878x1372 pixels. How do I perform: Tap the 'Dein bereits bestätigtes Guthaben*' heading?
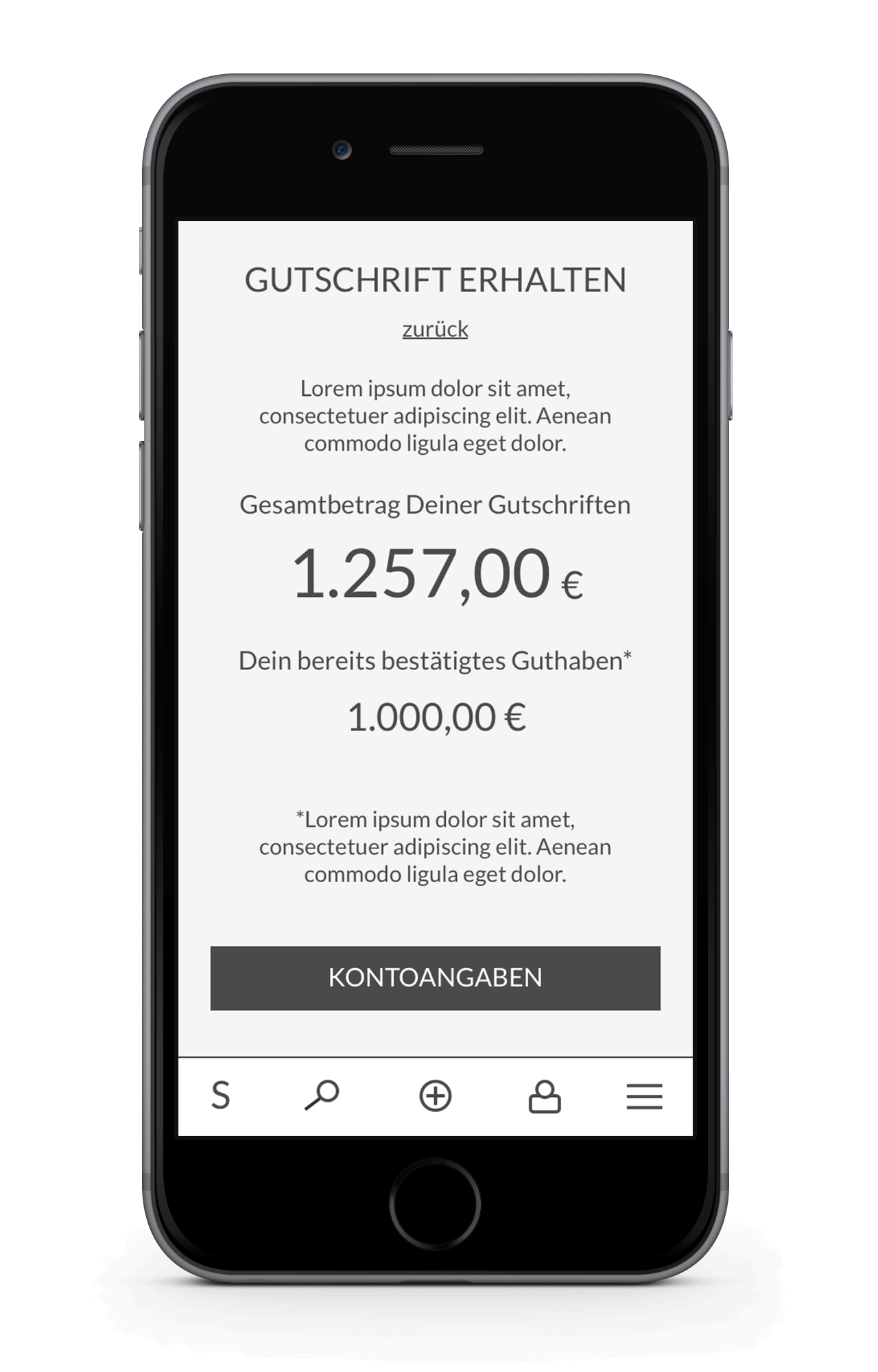point(436,661)
